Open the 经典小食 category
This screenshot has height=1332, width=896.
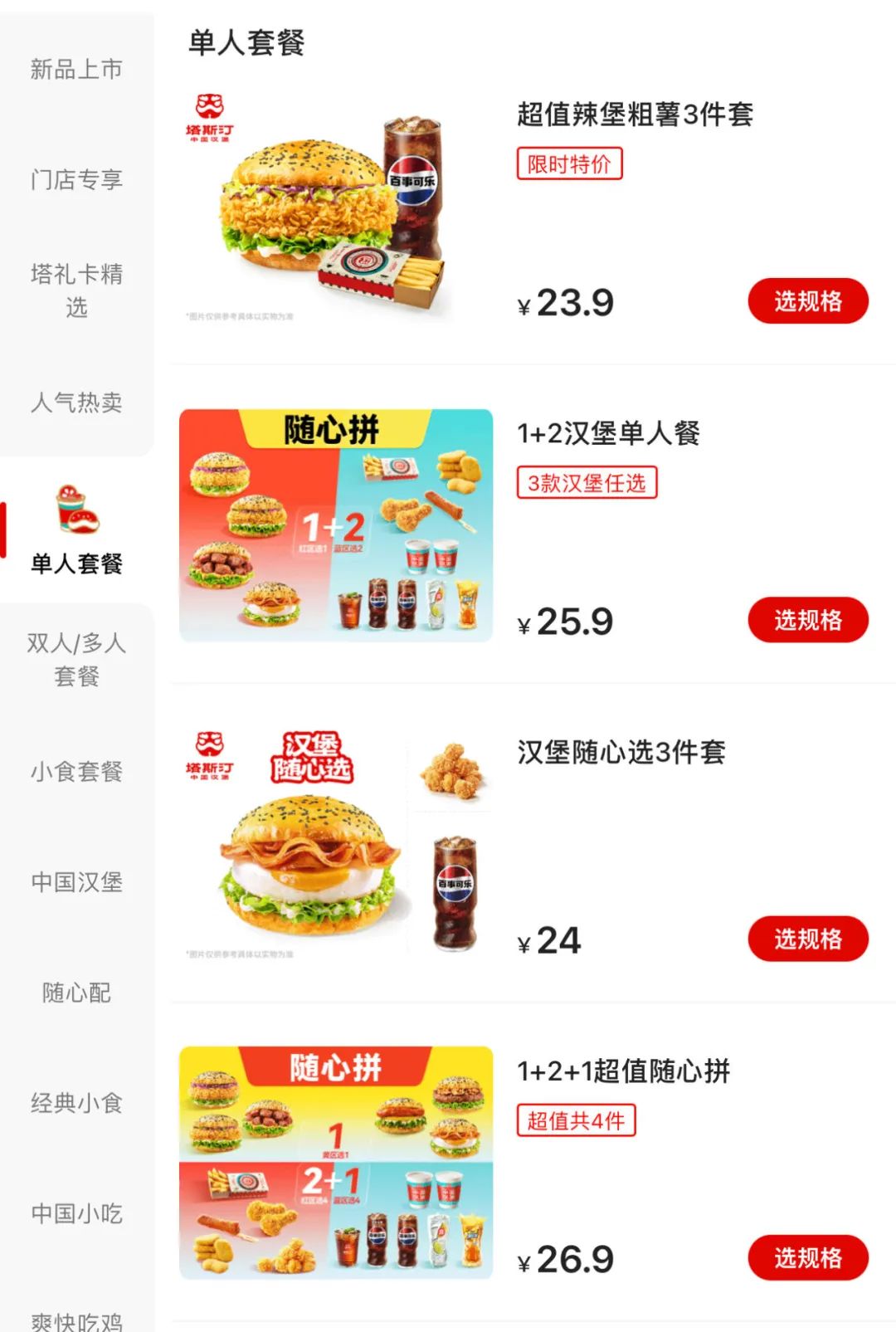(x=76, y=1103)
